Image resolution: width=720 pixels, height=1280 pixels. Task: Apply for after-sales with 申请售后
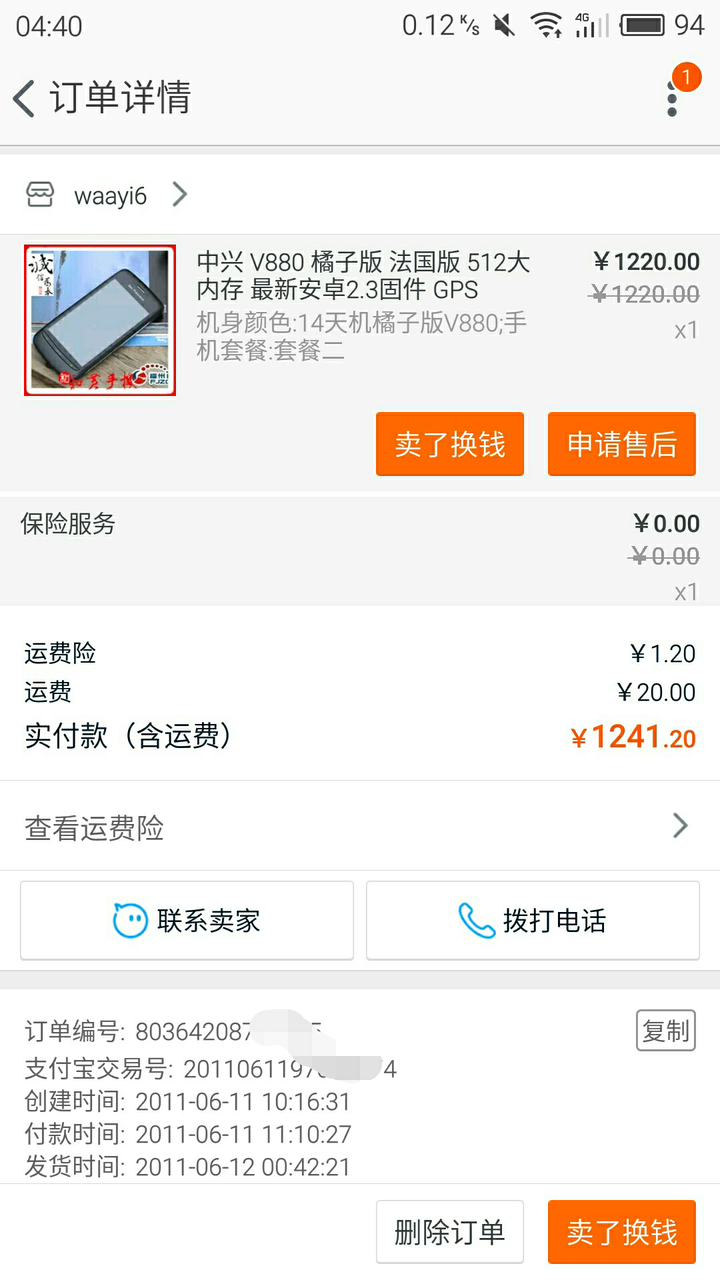[621, 444]
